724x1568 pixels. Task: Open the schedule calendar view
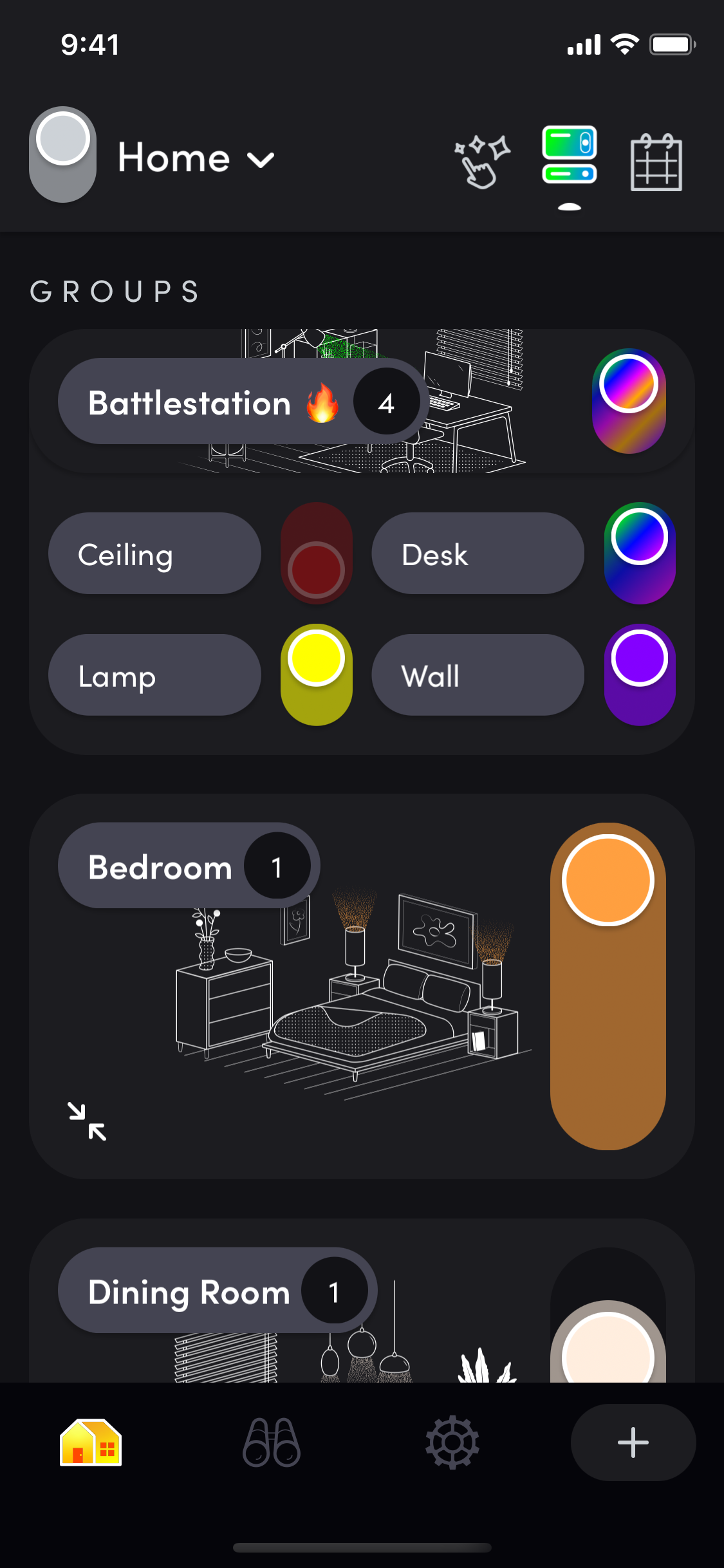[x=656, y=162]
